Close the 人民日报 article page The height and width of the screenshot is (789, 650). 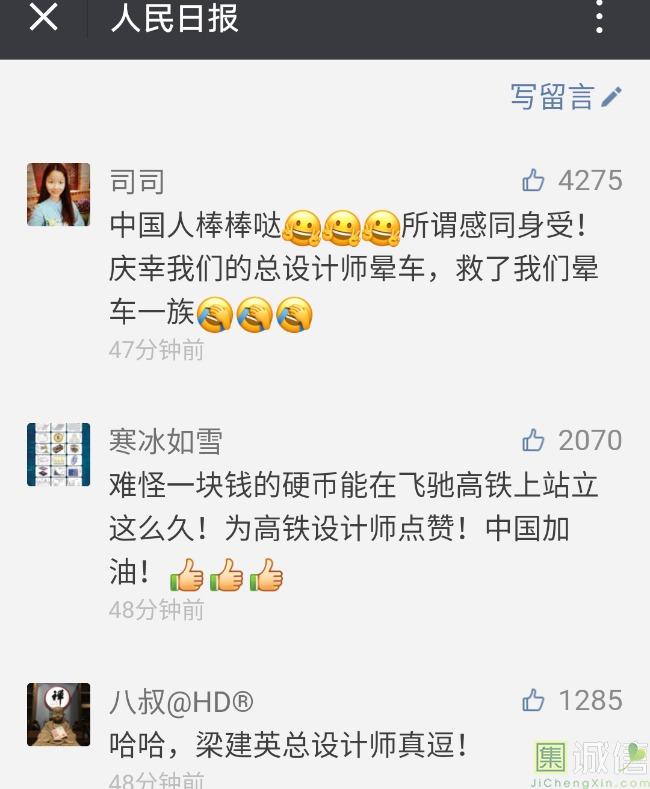tap(44, 17)
